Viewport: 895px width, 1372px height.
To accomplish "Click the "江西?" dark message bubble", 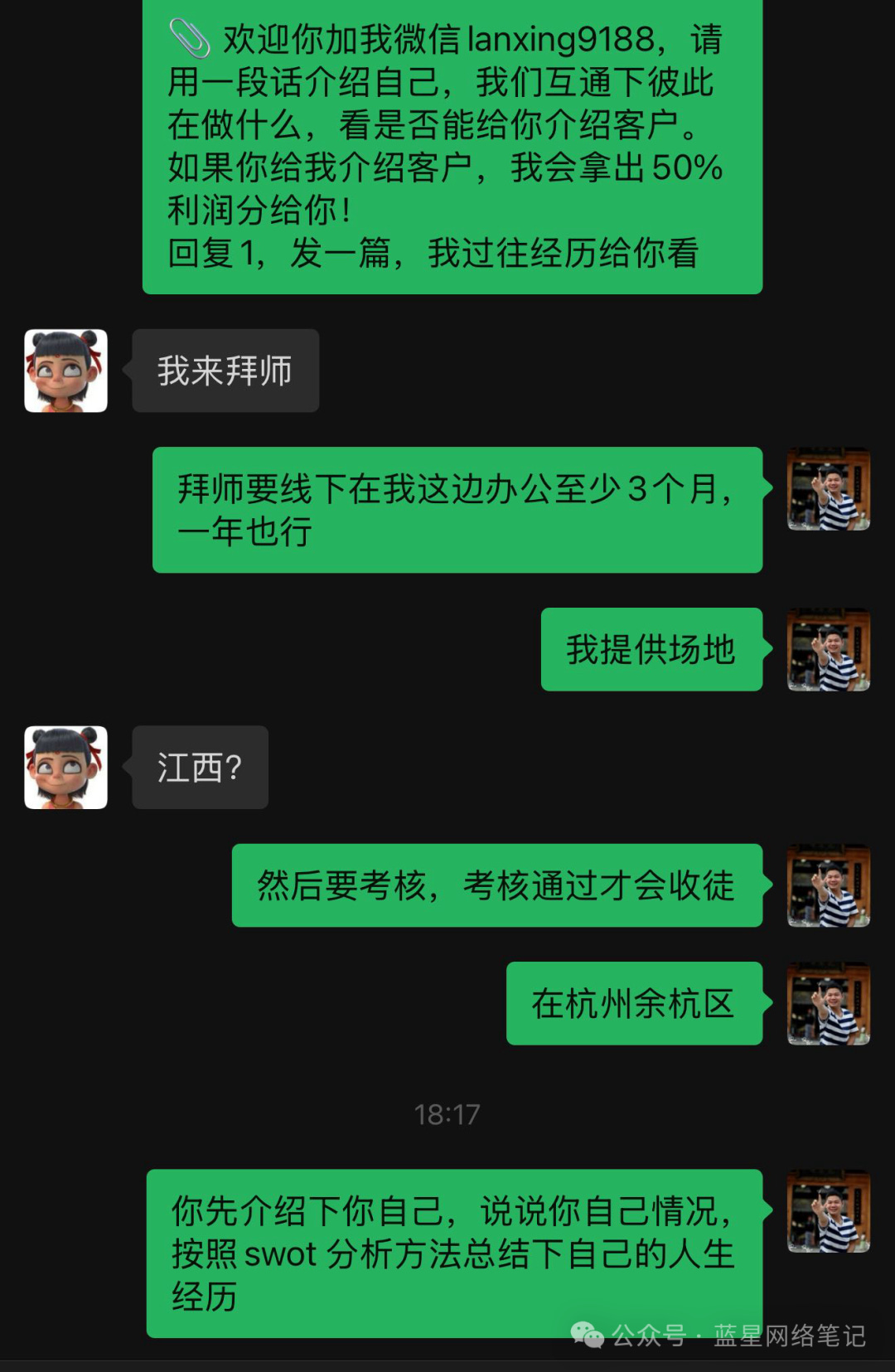I will click(x=199, y=767).
